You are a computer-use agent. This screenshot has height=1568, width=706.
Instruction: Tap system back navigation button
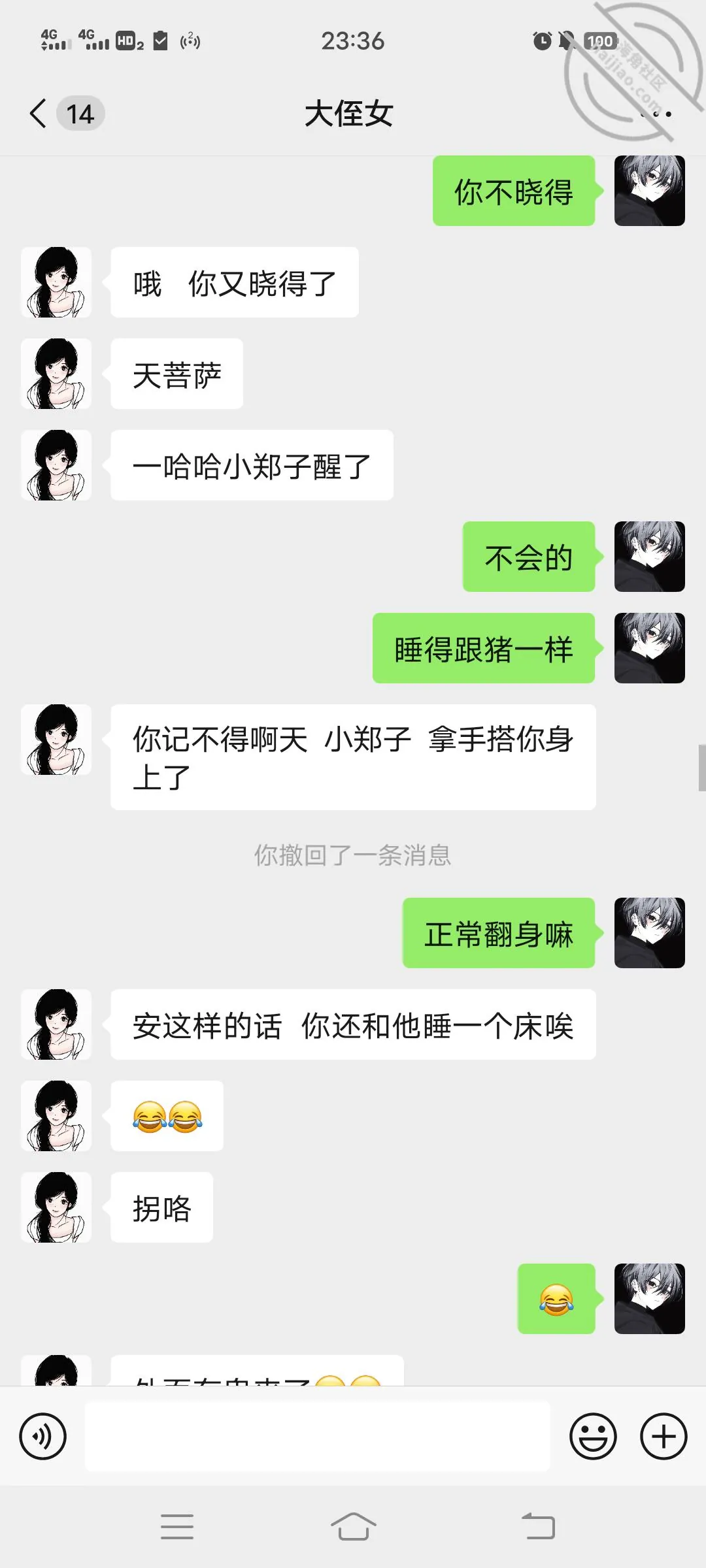pyautogui.click(x=538, y=1527)
